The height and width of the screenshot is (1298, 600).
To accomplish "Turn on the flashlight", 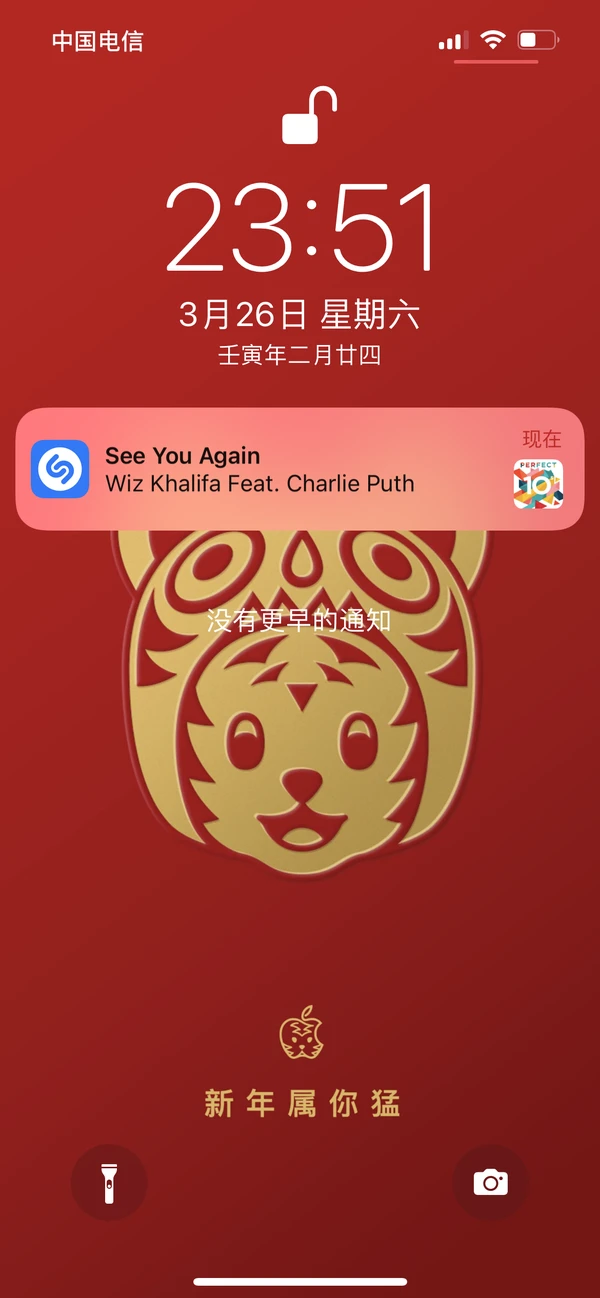I will [x=109, y=1183].
